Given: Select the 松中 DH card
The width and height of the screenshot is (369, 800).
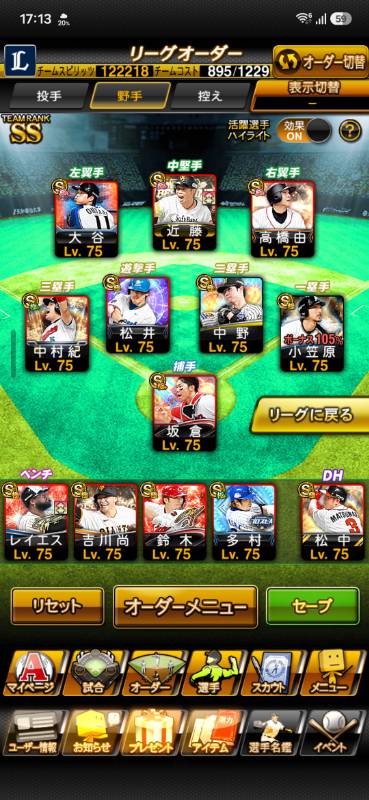Looking at the screenshot, I should tap(333, 522).
